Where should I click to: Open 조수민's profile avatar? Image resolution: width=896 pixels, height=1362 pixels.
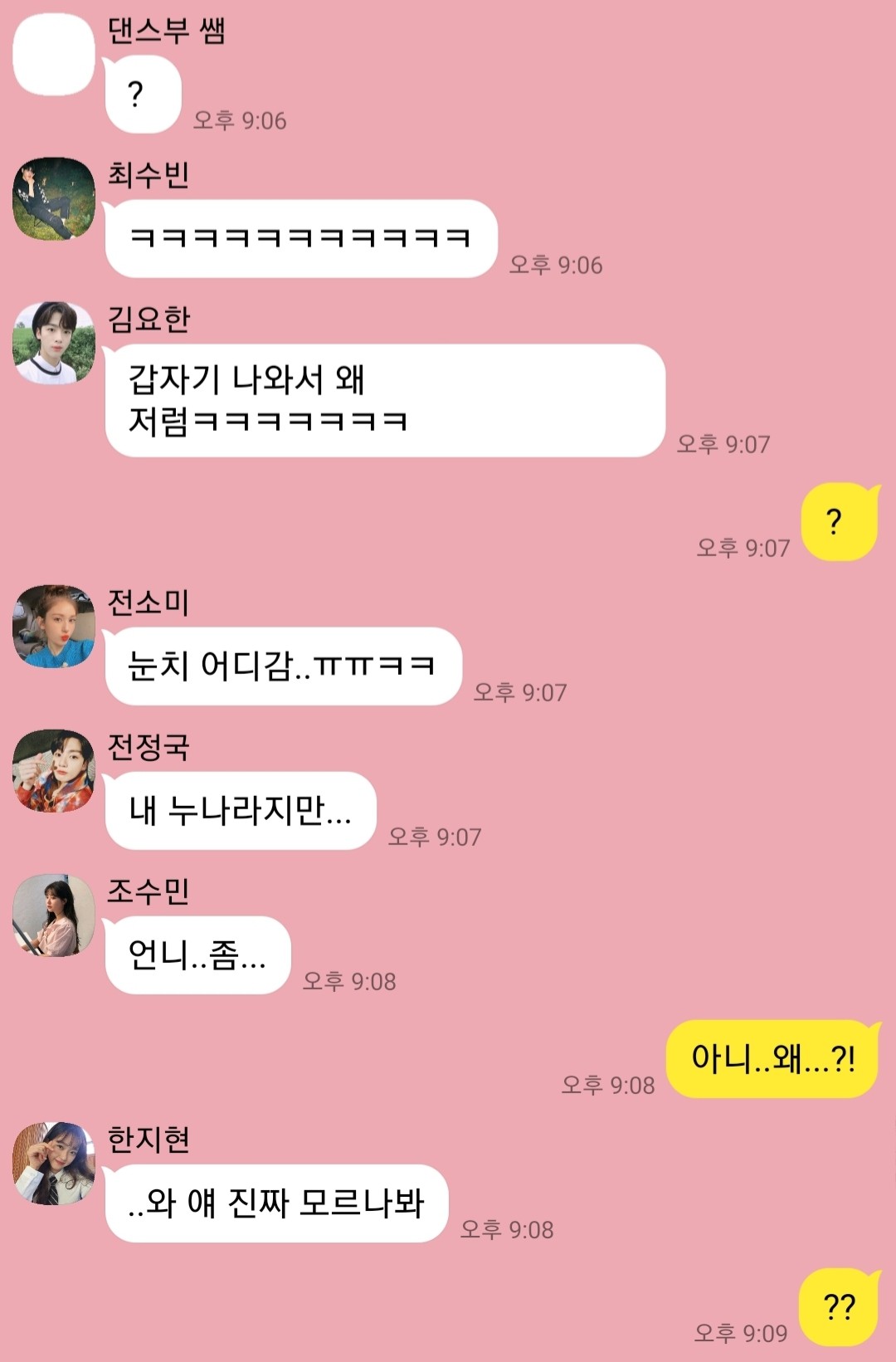[54, 915]
